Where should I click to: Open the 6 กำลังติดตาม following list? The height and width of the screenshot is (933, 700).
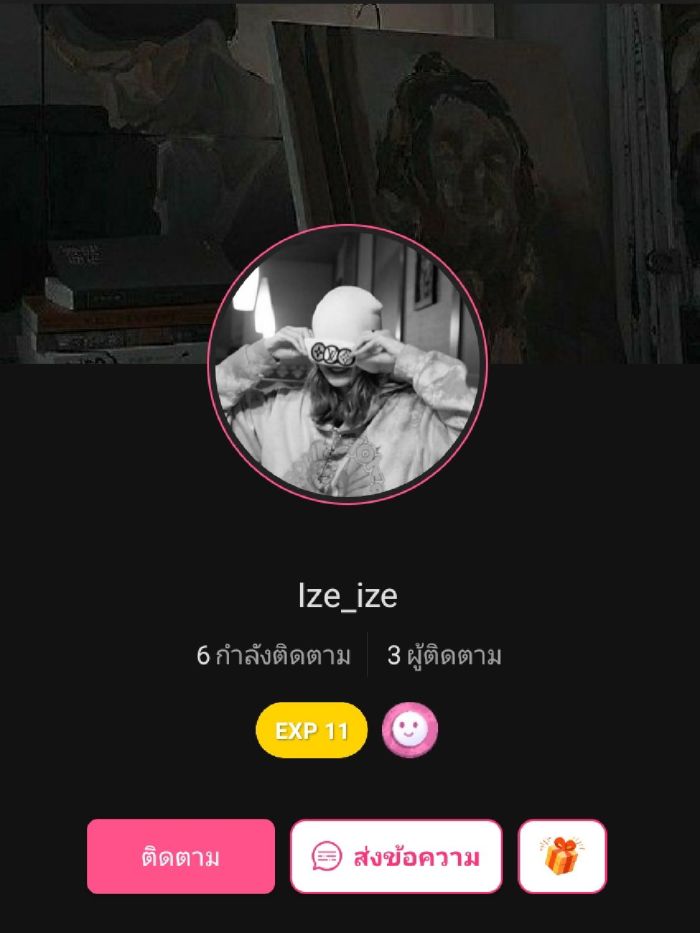(x=274, y=656)
